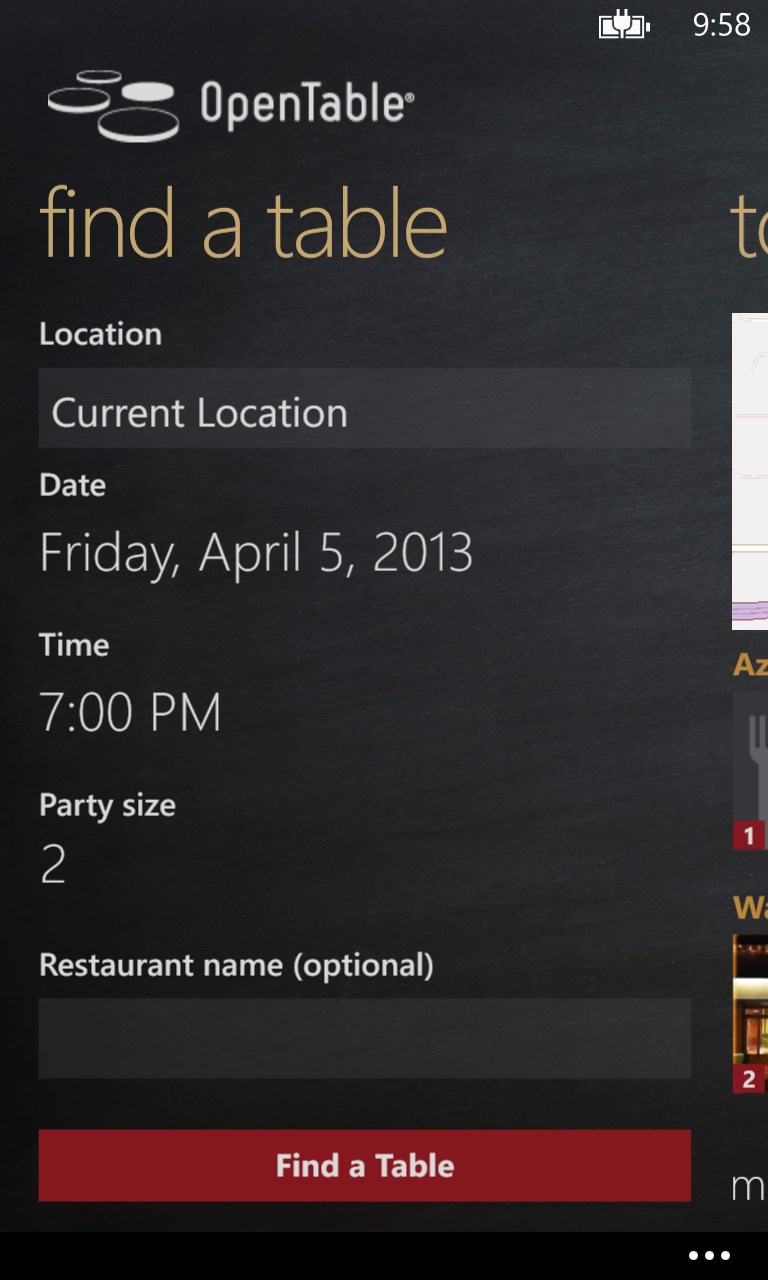
Task: Change the date Friday, April 5, 2013
Action: 256,553
